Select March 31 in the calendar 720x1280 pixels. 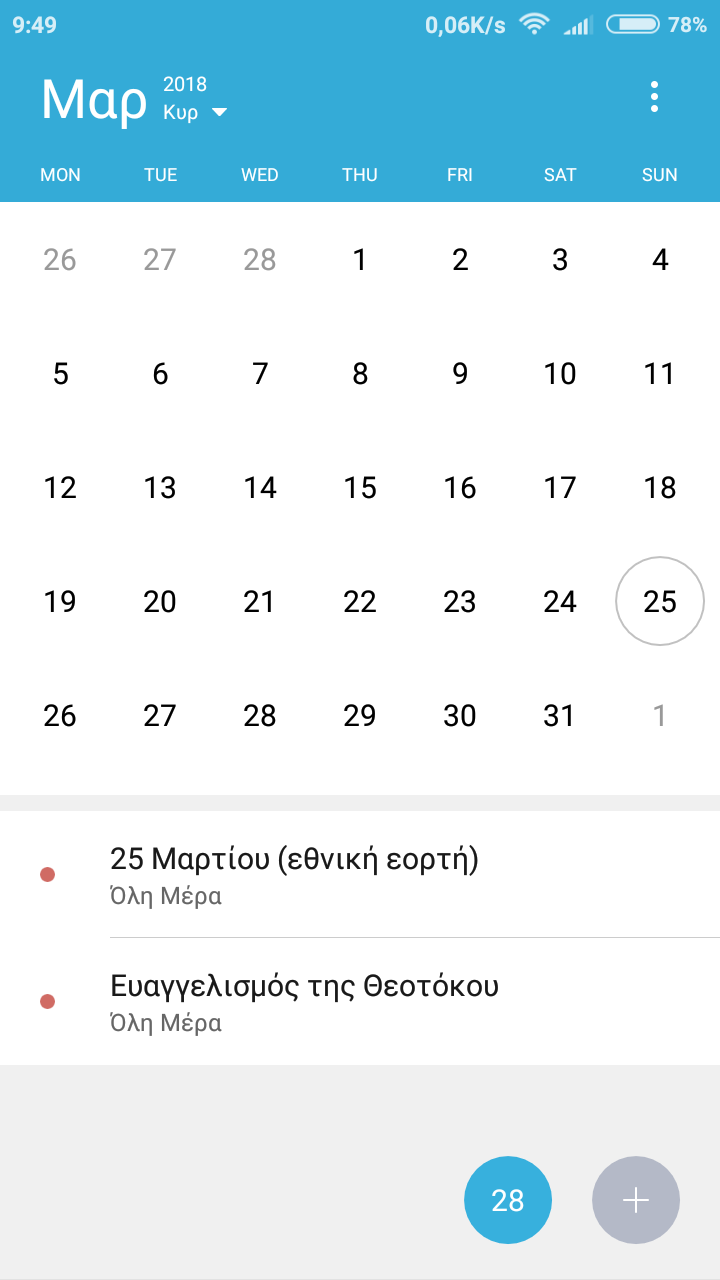point(560,716)
